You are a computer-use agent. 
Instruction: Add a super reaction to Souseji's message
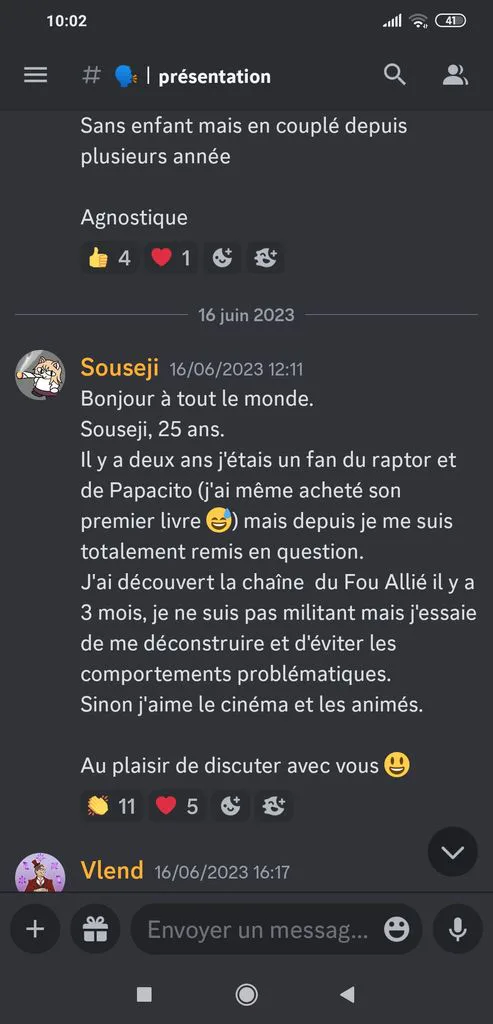(x=274, y=807)
